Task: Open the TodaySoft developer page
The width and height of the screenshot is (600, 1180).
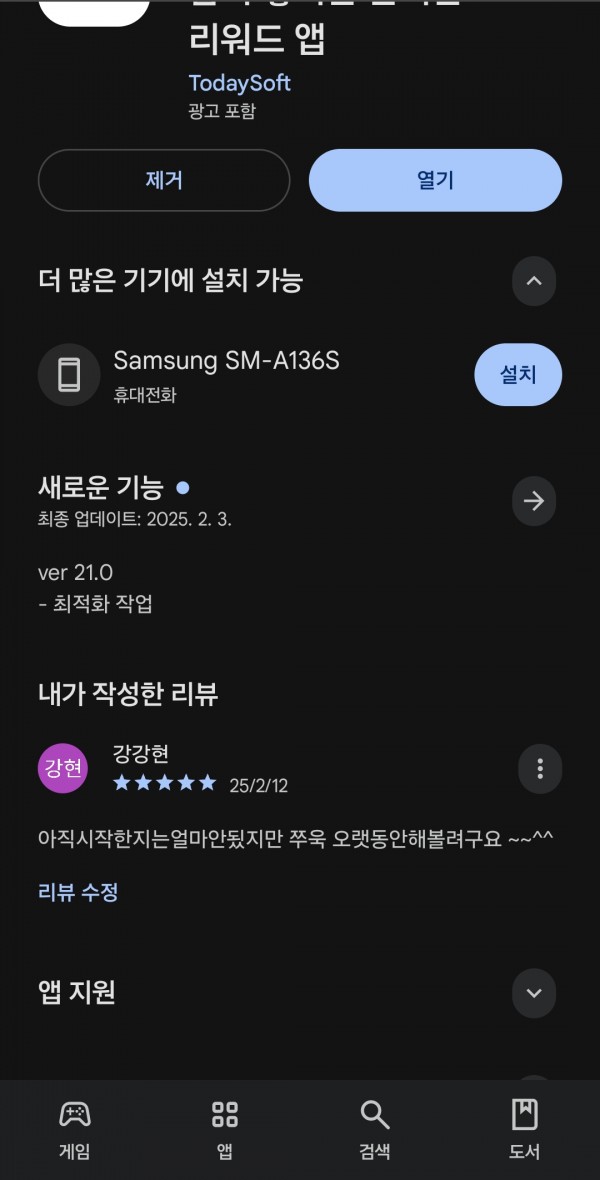Action: click(x=239, y=83)
